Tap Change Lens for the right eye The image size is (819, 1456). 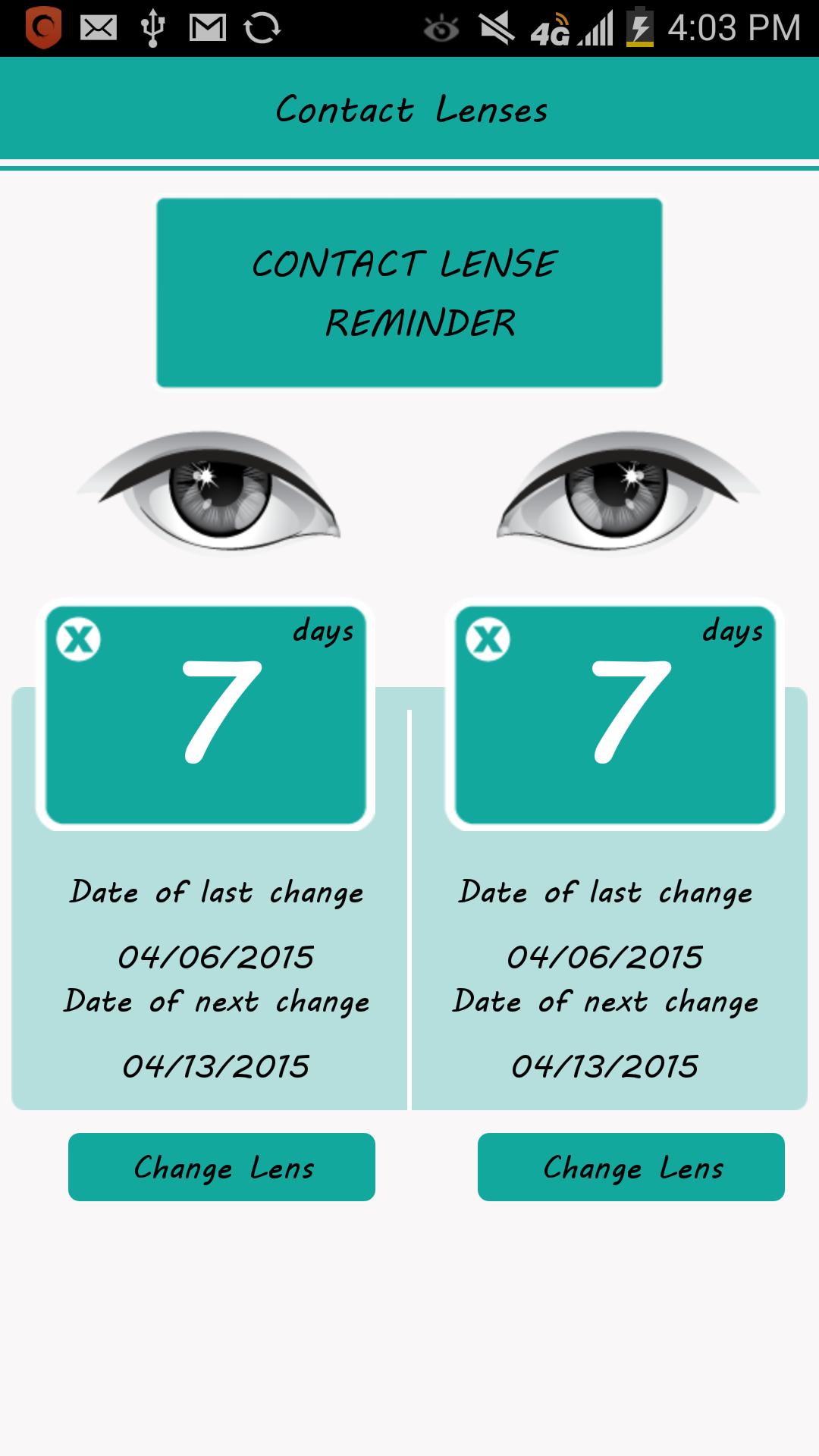[631, 1167]
